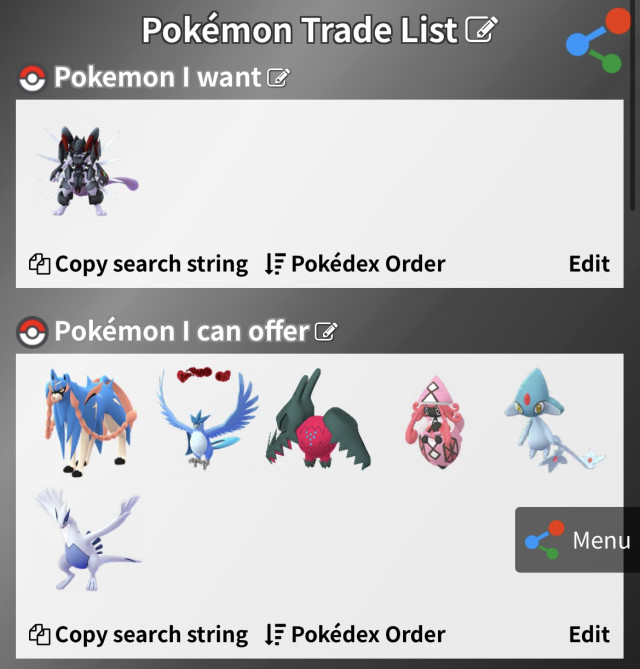Select Zacian in the offer list
The width and height of the screenshot is (640, 669).
[82, 420]
